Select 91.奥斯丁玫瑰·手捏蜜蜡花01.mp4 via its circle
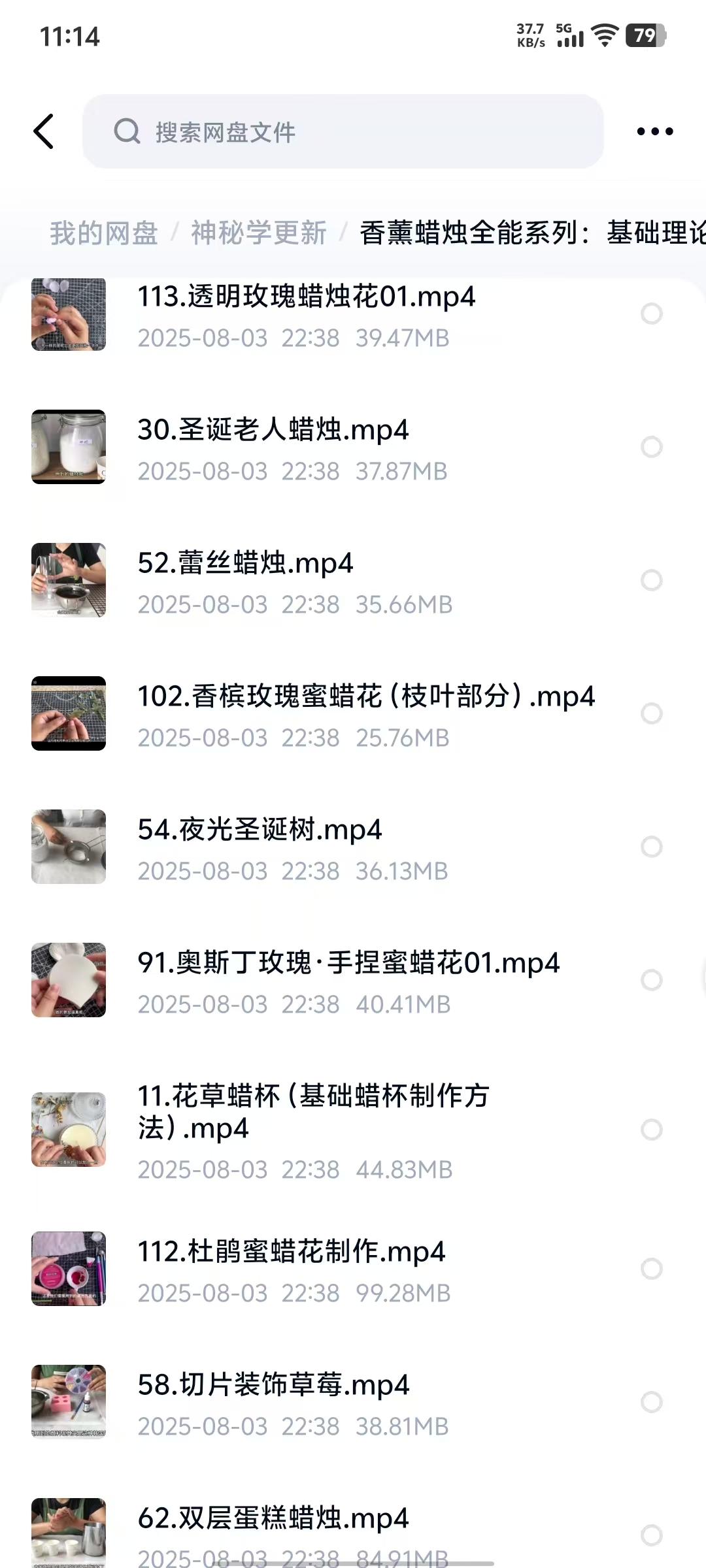The width and height of the screenshot is (706, 1568). click(651, 980)
